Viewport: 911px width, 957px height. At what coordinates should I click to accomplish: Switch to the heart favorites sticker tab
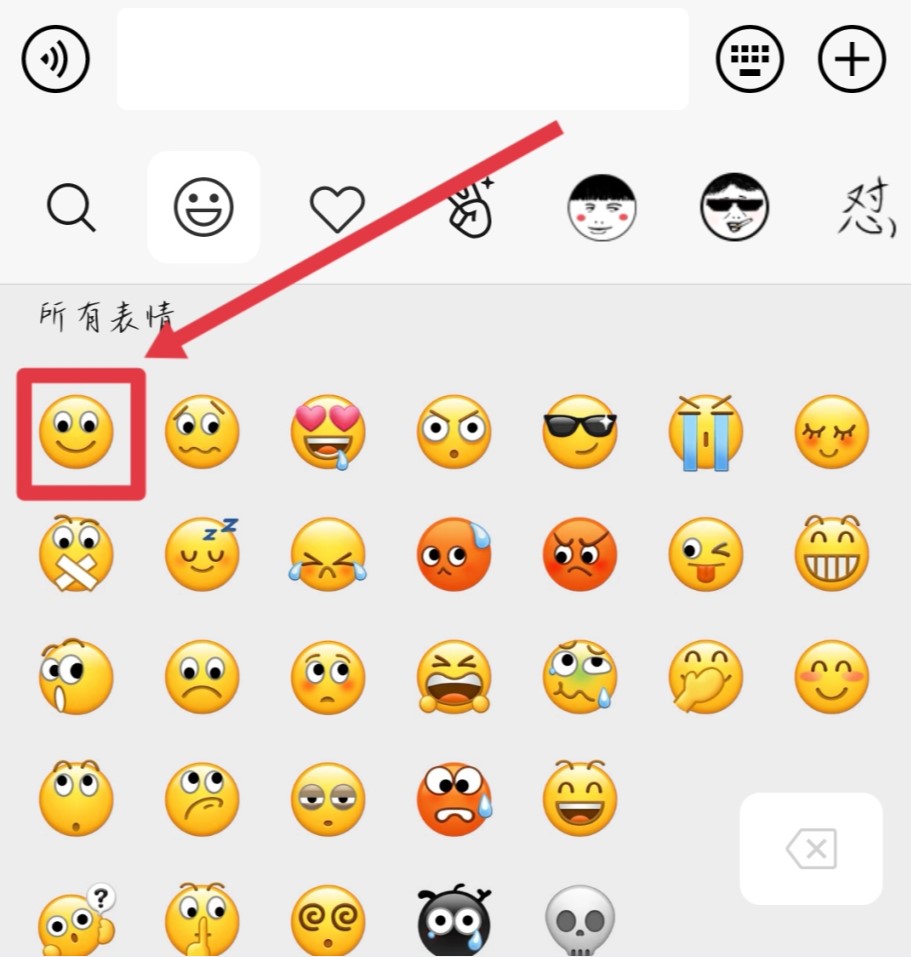(x=336, y=208)
